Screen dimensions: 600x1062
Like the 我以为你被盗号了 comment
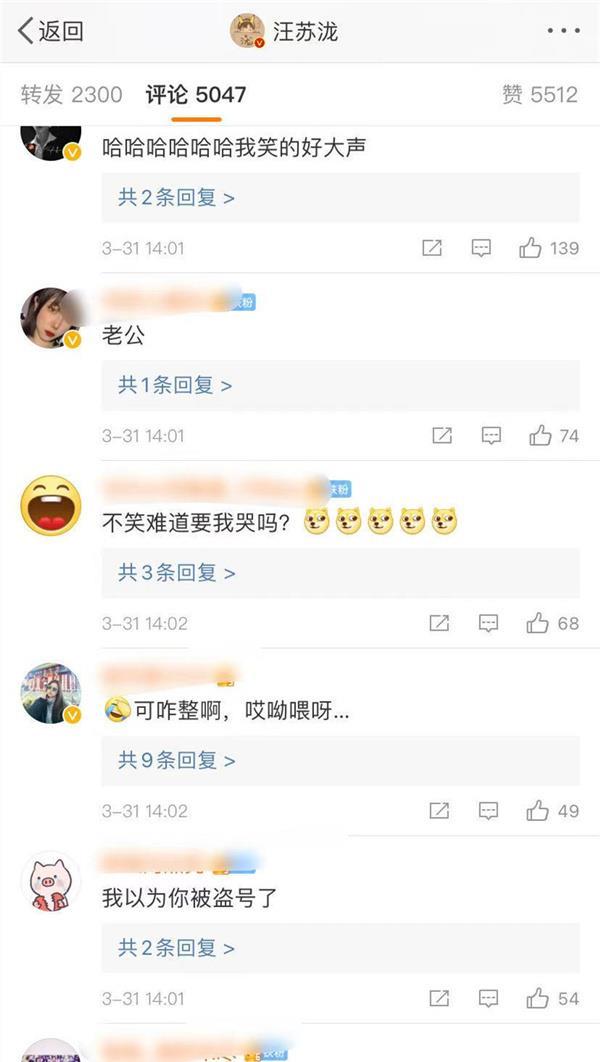pyautogui.click(x=538, y=997)
